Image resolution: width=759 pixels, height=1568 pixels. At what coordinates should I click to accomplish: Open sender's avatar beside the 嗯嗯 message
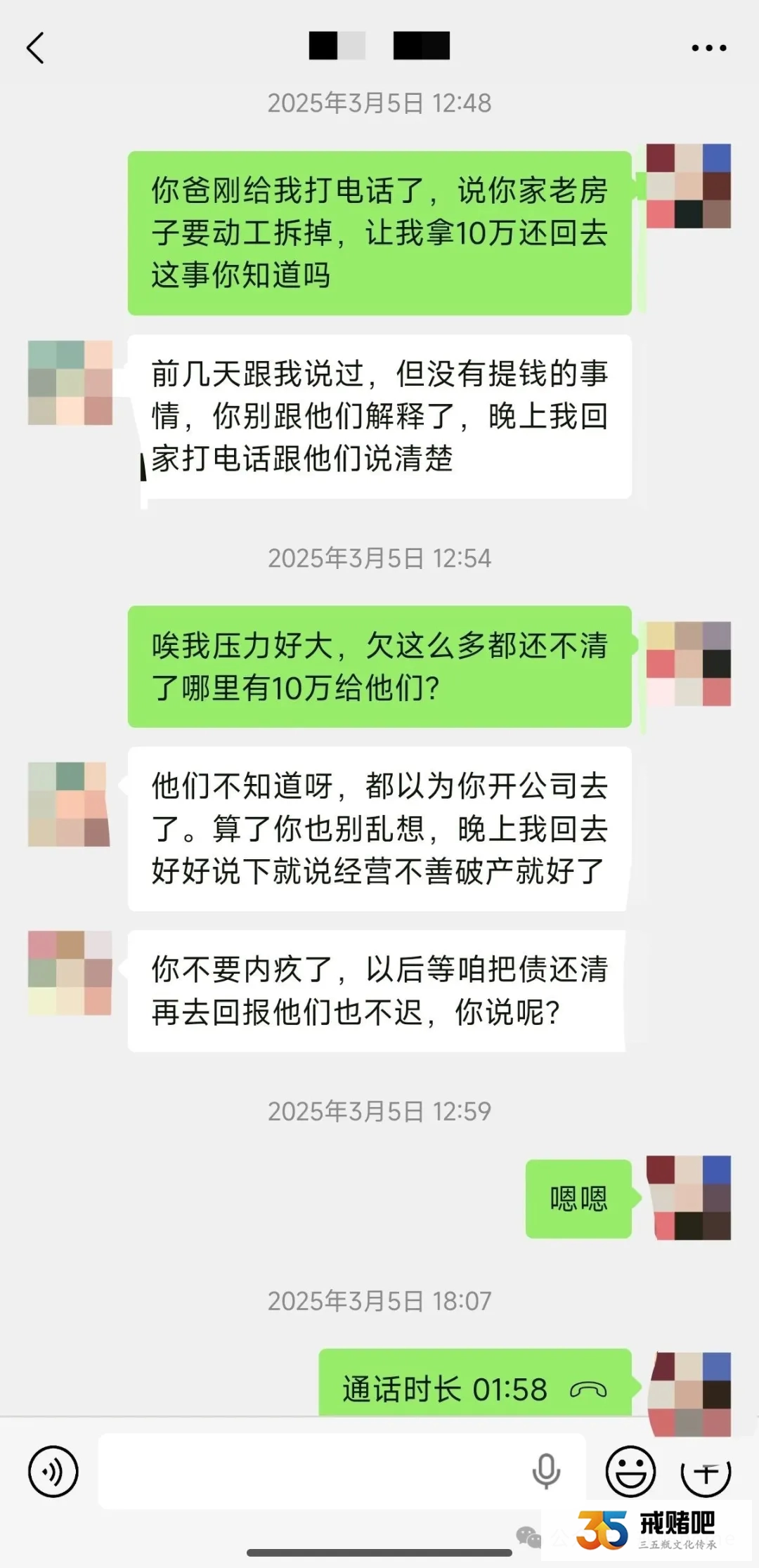(689, 1198)
